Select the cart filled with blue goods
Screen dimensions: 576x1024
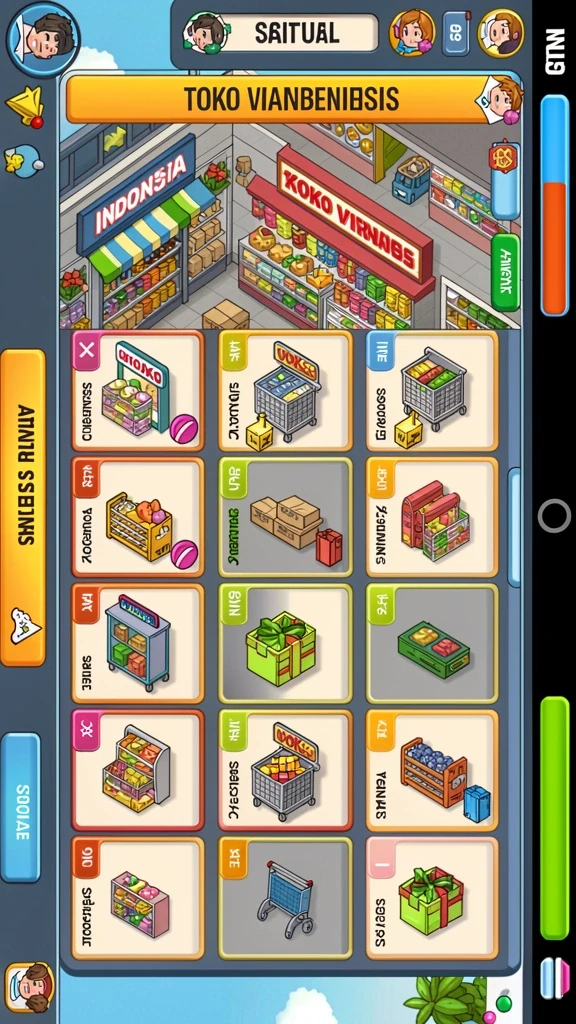pos(285,391)
